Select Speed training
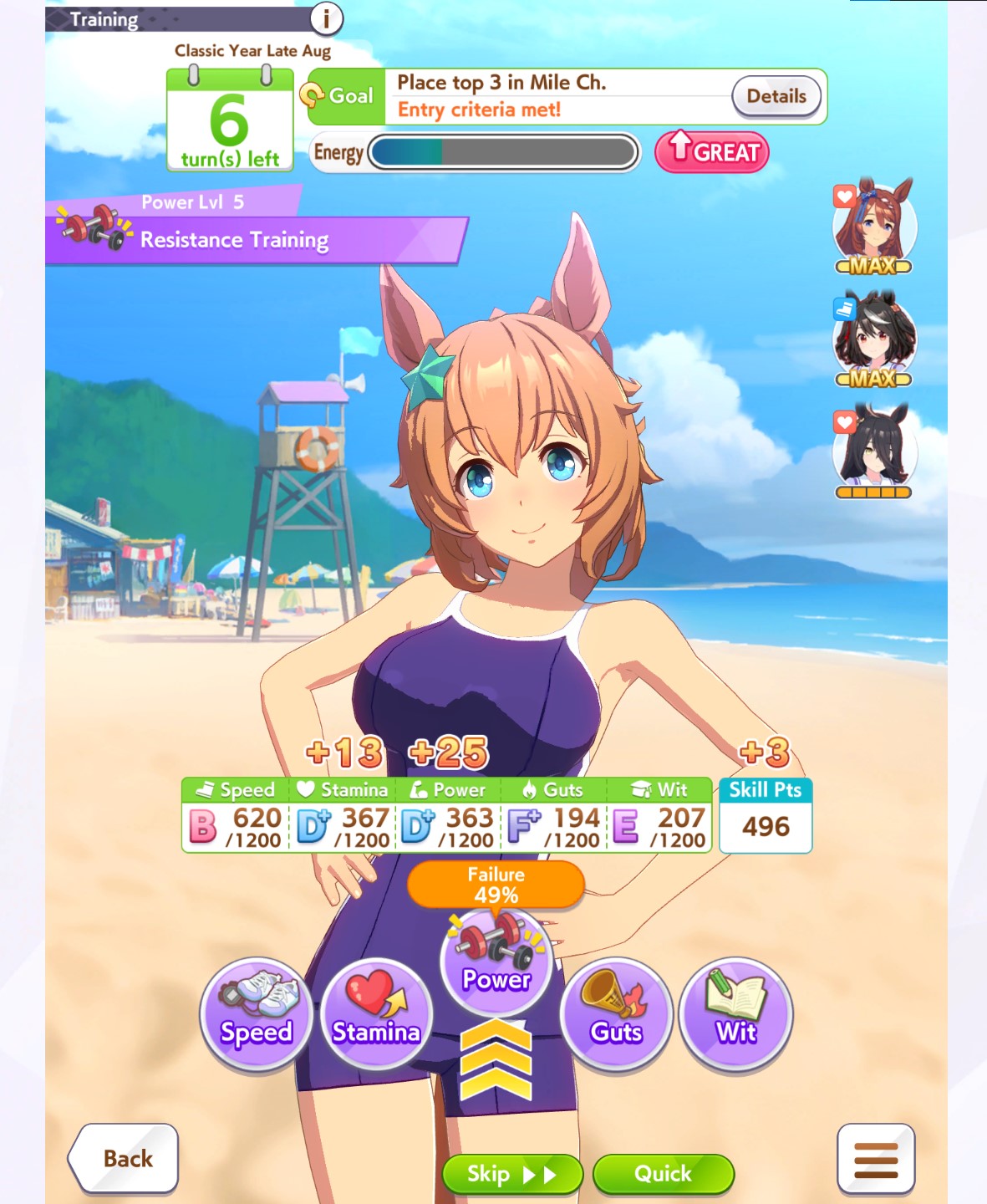987x1204 pixels. (x=256, y=1014)
